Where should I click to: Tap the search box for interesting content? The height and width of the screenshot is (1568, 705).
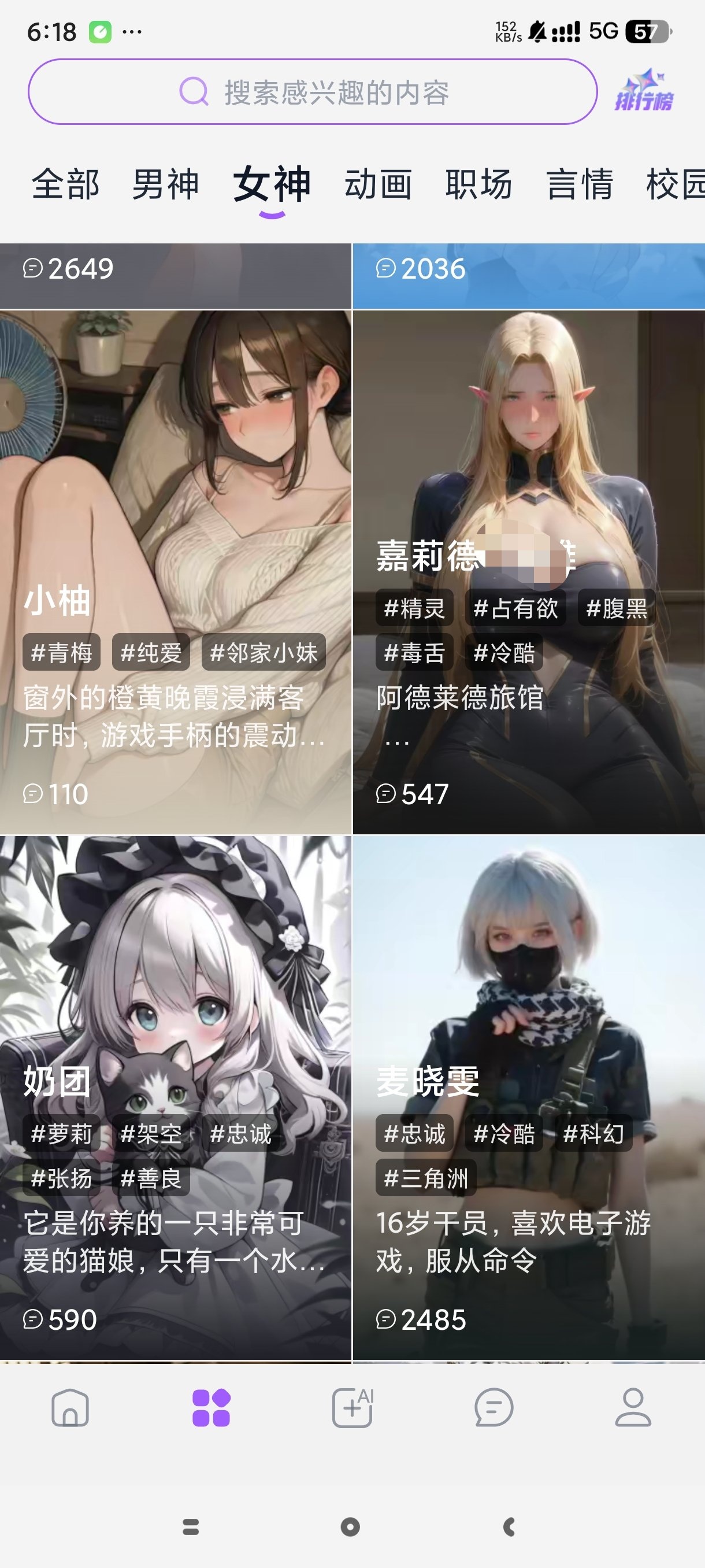pyautogui.click(x=313, y=92)
